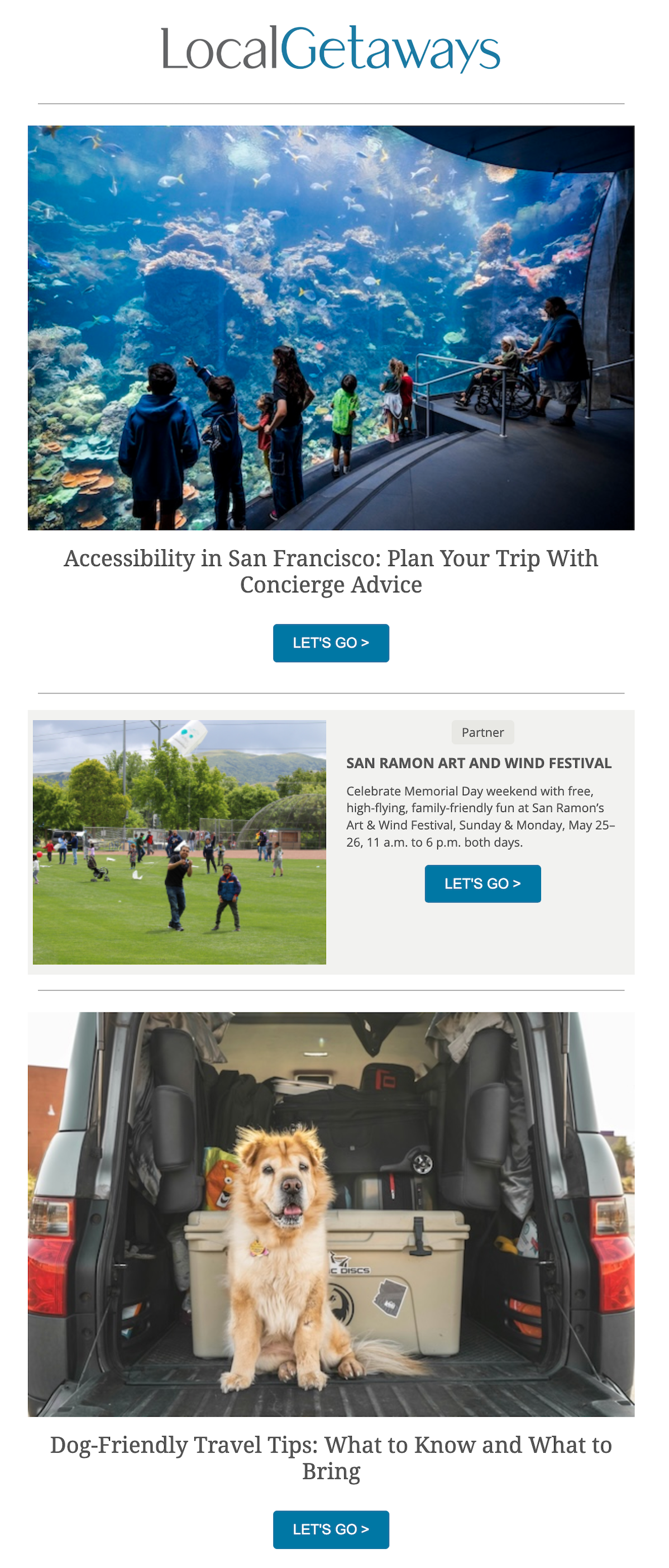Open the Accessibility in San Francisco headline
Image resolution: width=669 pixels, height=1568 pixels.
coord(330,571)
